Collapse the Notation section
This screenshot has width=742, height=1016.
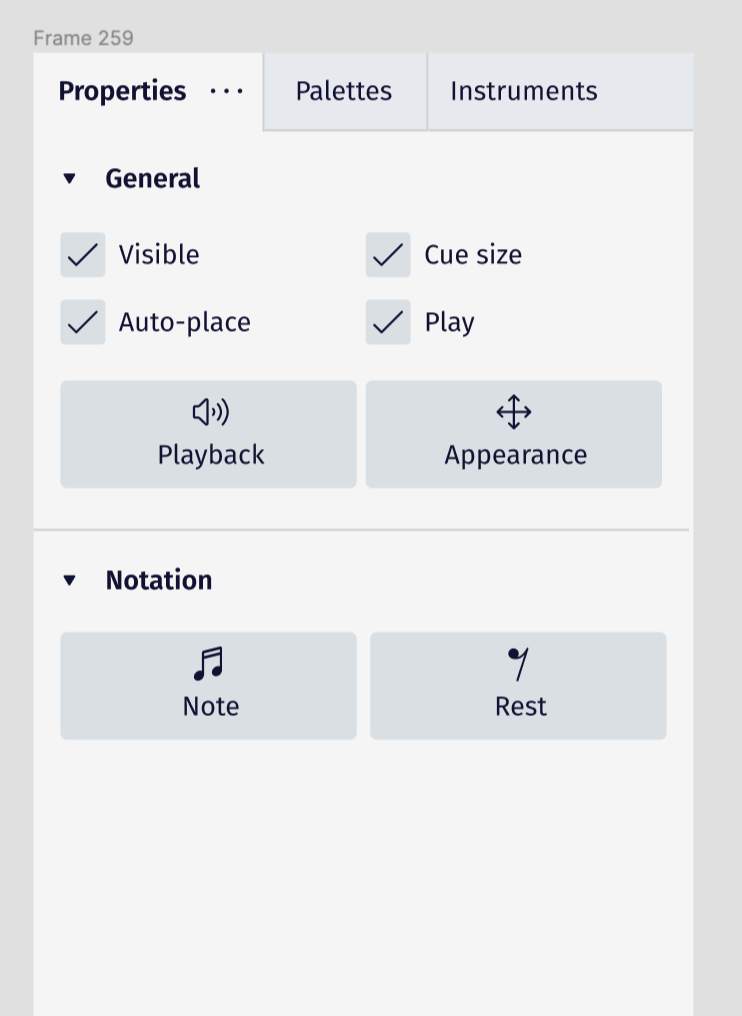69,581
